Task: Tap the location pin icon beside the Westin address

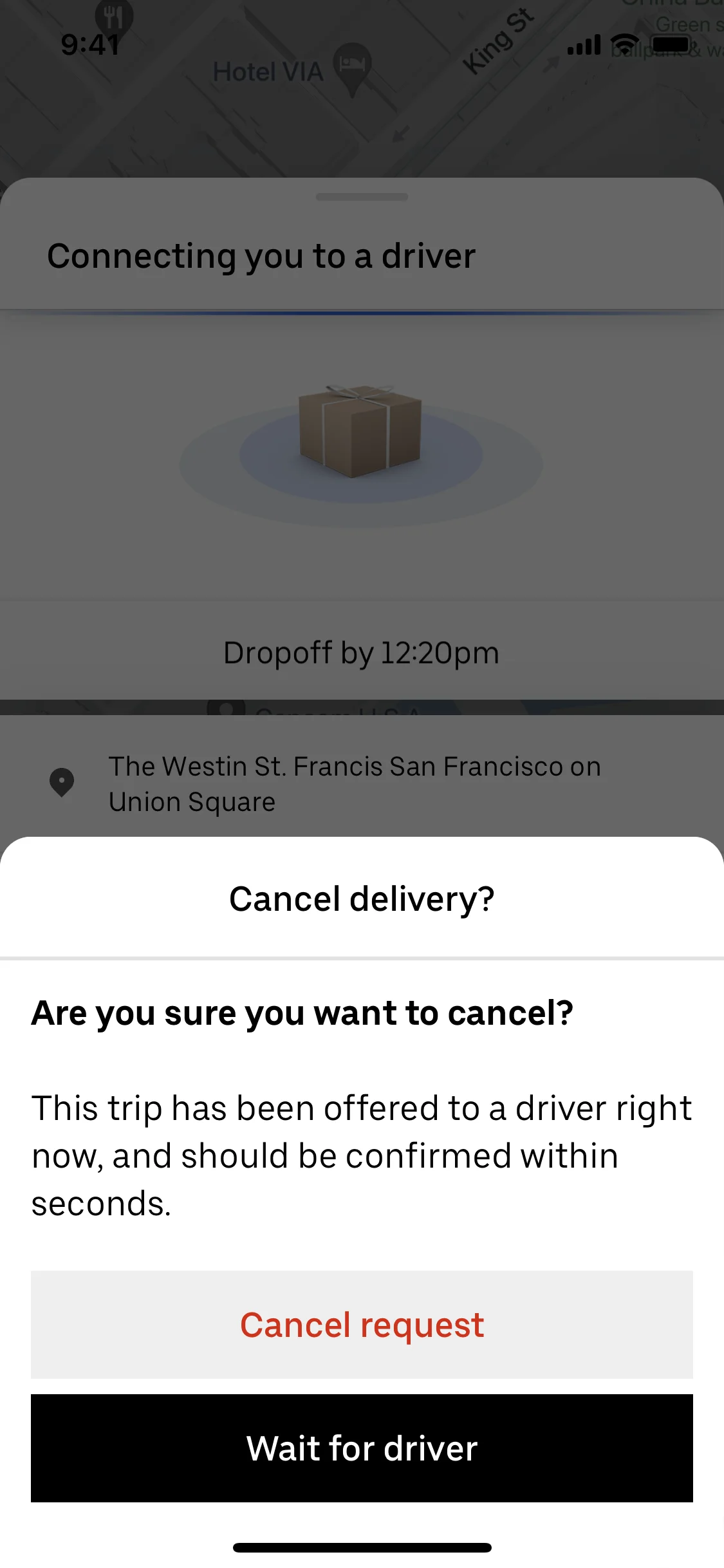Action: pyautogui.click(x=61, y=783)
